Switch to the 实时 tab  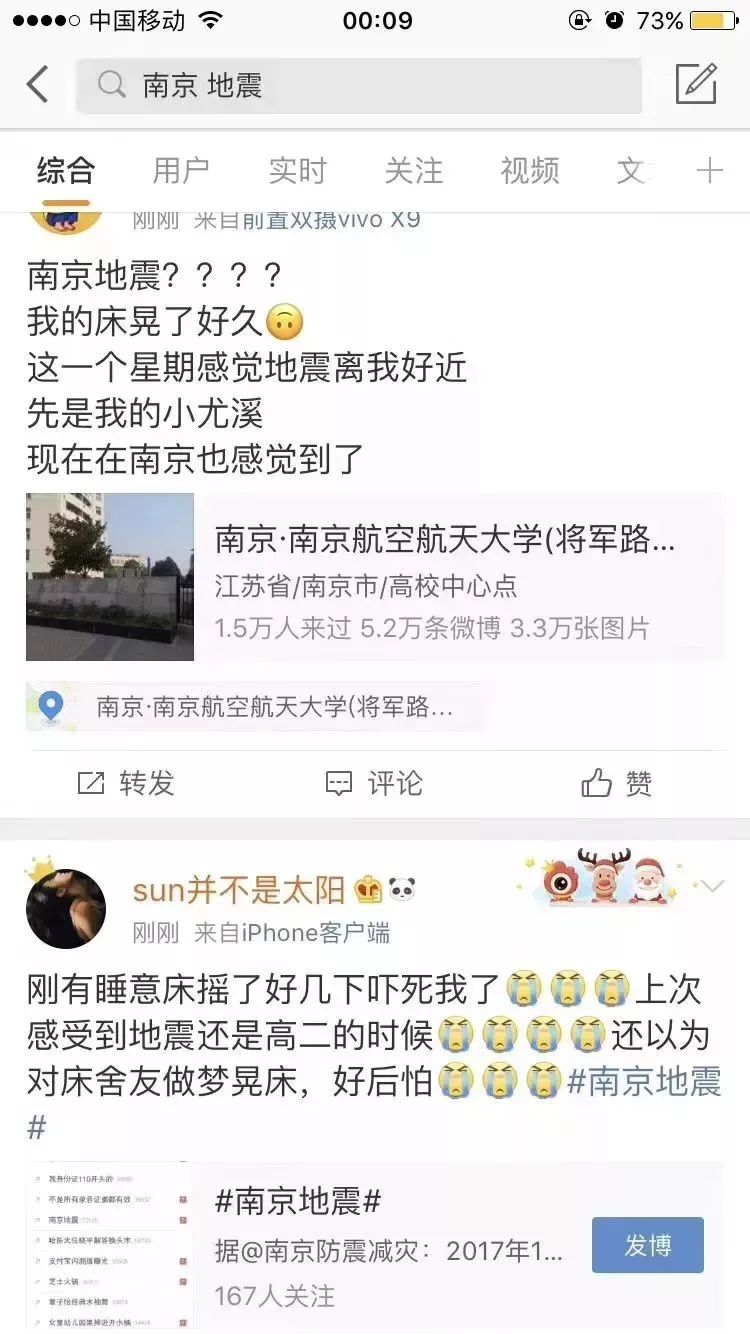(297, 171)
